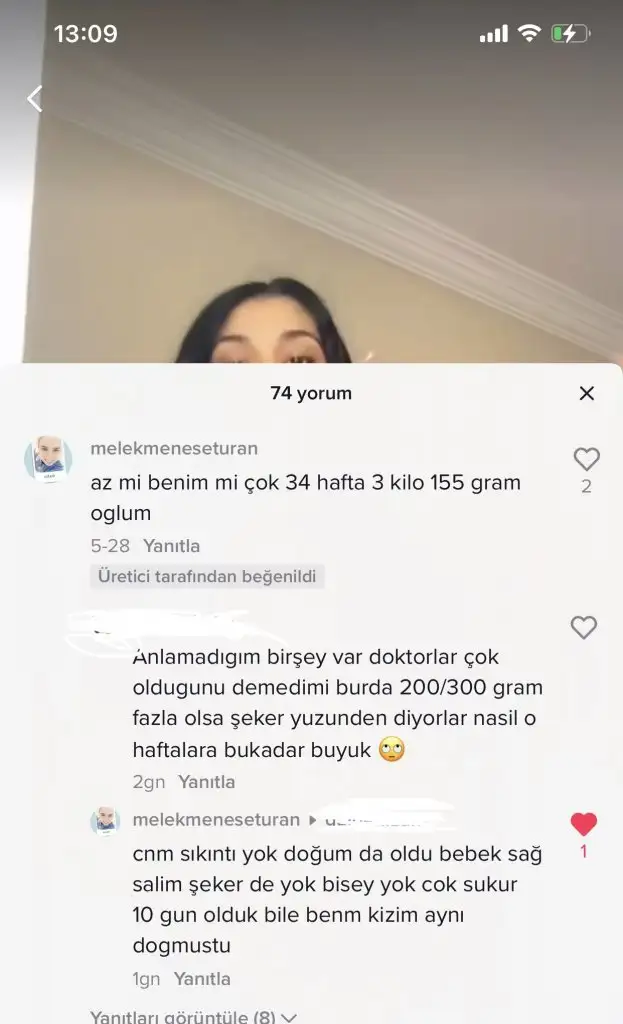This screenshot has width=623, height=1024.
Task: Reply to the comment posted 1gn ago
Action: click(202, 979)
